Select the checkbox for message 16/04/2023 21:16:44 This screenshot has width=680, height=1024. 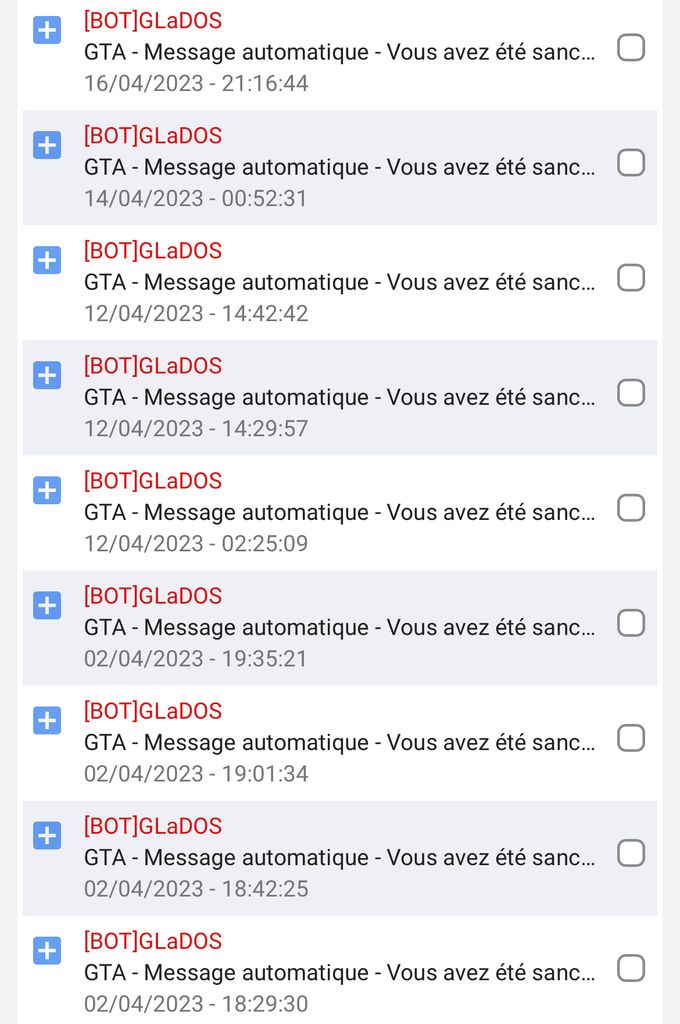(x=631, y=47)
